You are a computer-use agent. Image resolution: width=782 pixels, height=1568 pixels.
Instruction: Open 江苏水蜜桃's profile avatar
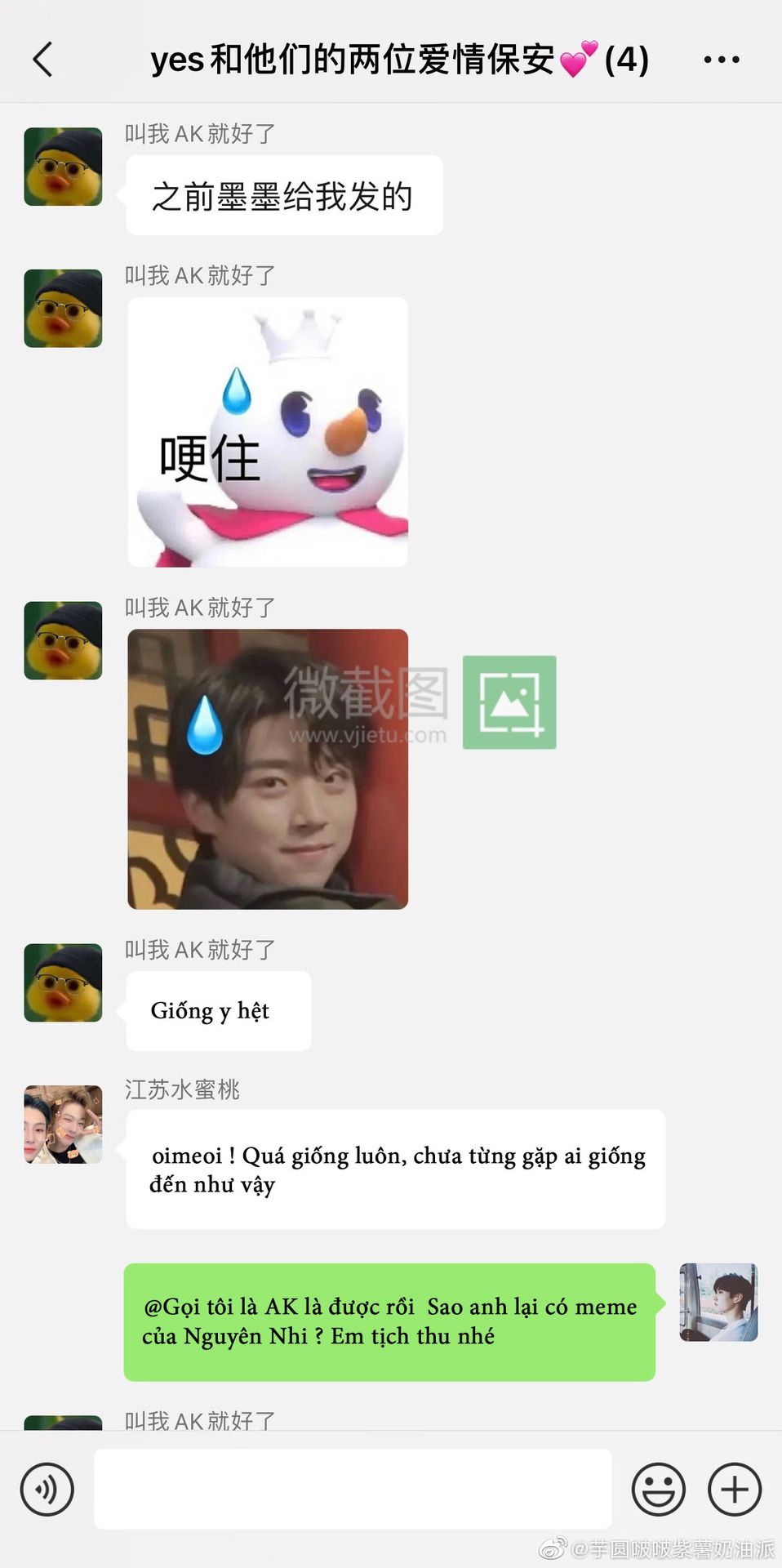(63, 1124)
